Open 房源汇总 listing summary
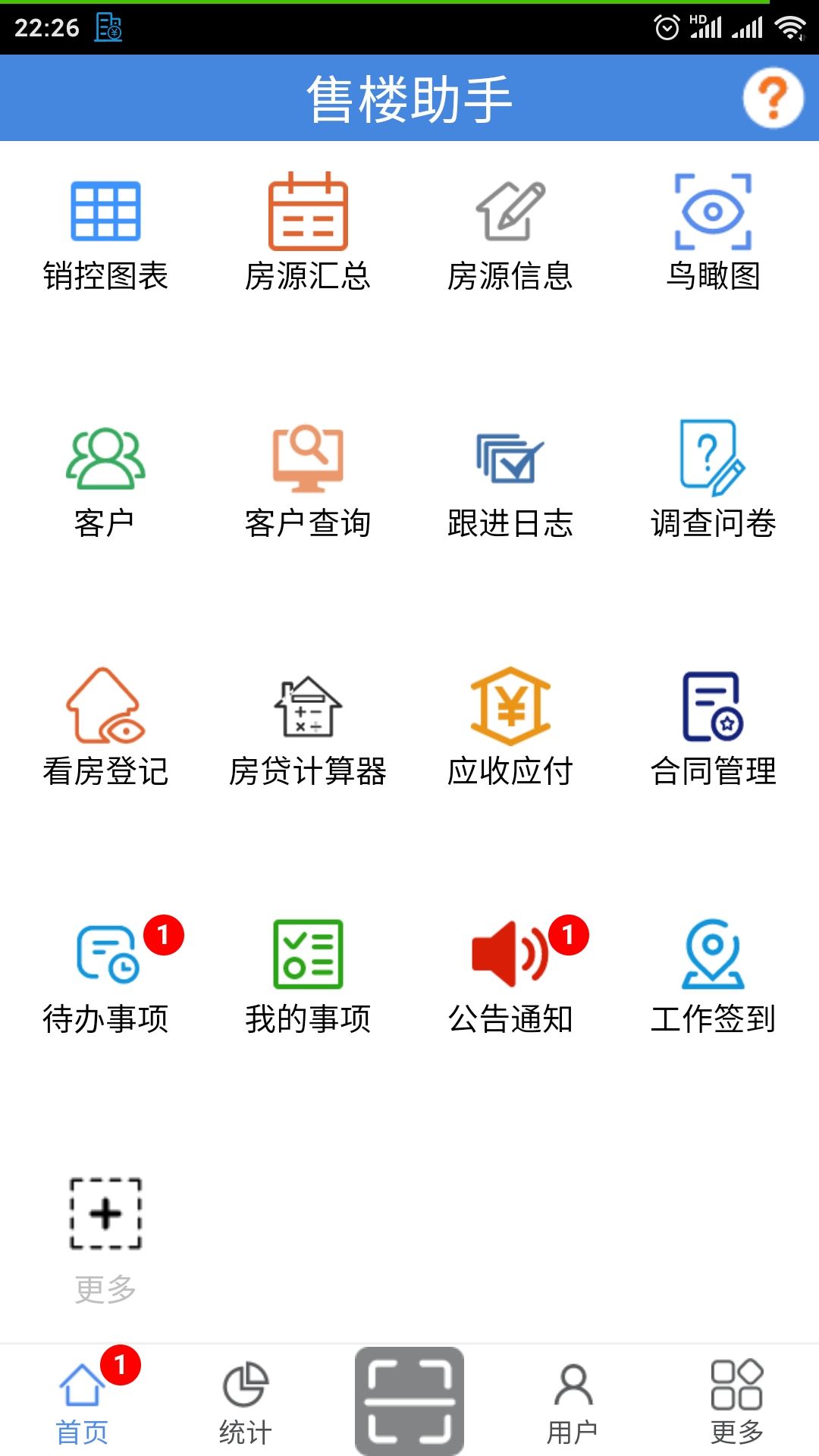Image resolution: width=819 pixels, height=1456 pixels. (308, 232)
